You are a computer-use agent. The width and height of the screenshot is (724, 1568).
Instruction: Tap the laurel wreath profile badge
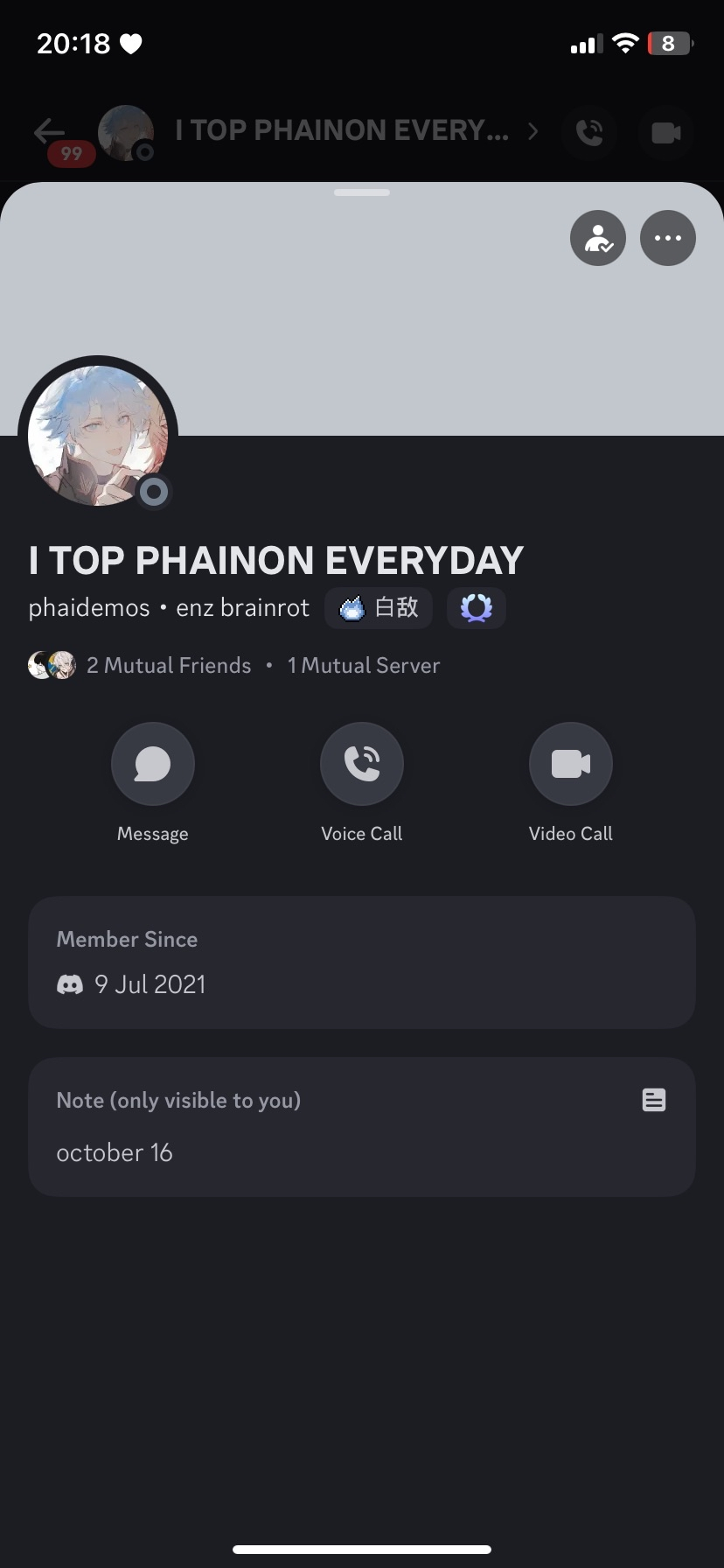coord(477,608)
